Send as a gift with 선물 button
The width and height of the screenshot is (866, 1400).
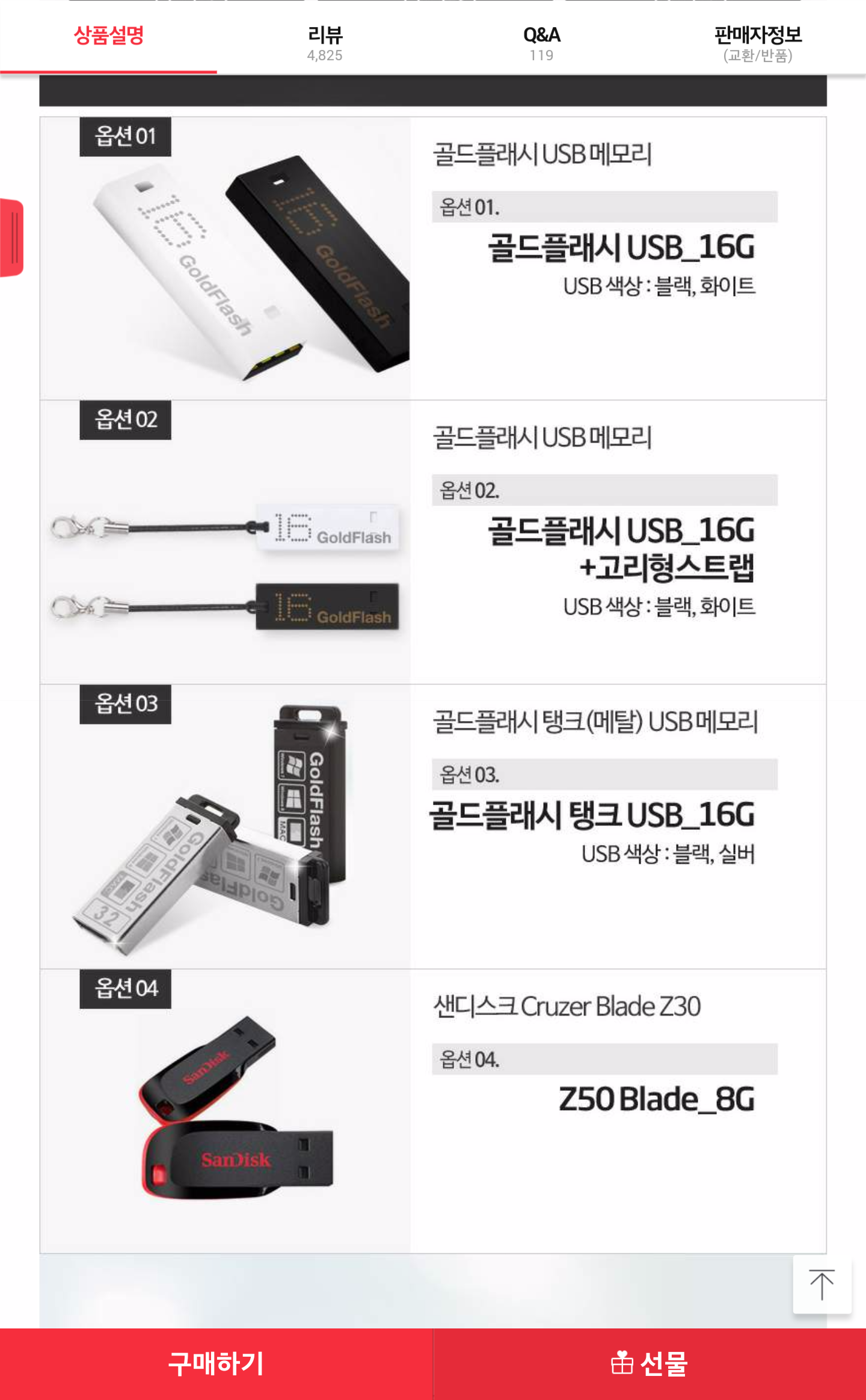649,1363
